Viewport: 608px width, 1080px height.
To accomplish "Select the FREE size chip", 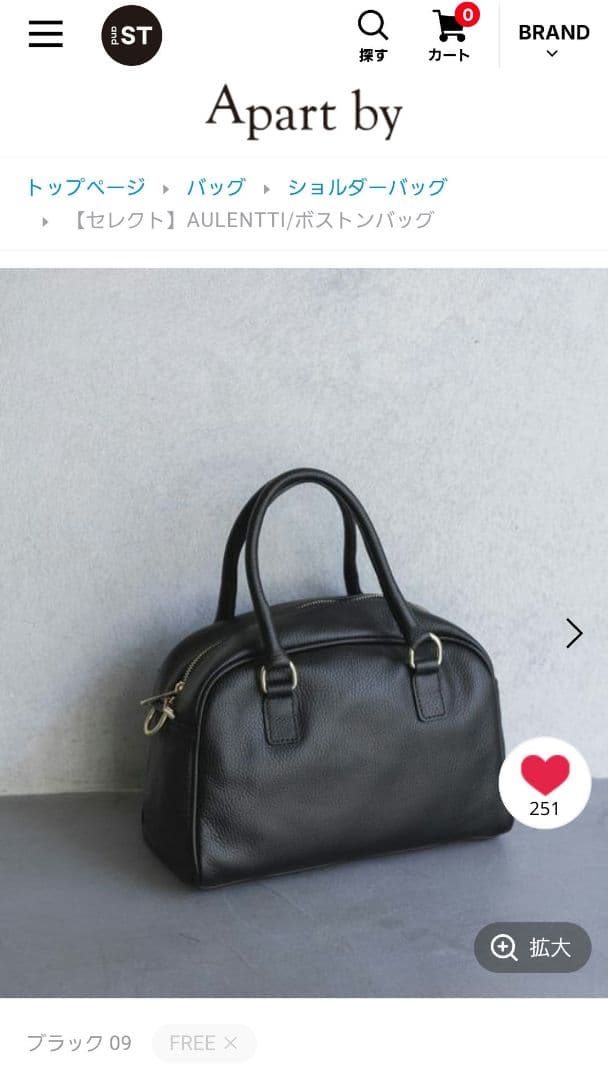I will (x=204, y=1043).
